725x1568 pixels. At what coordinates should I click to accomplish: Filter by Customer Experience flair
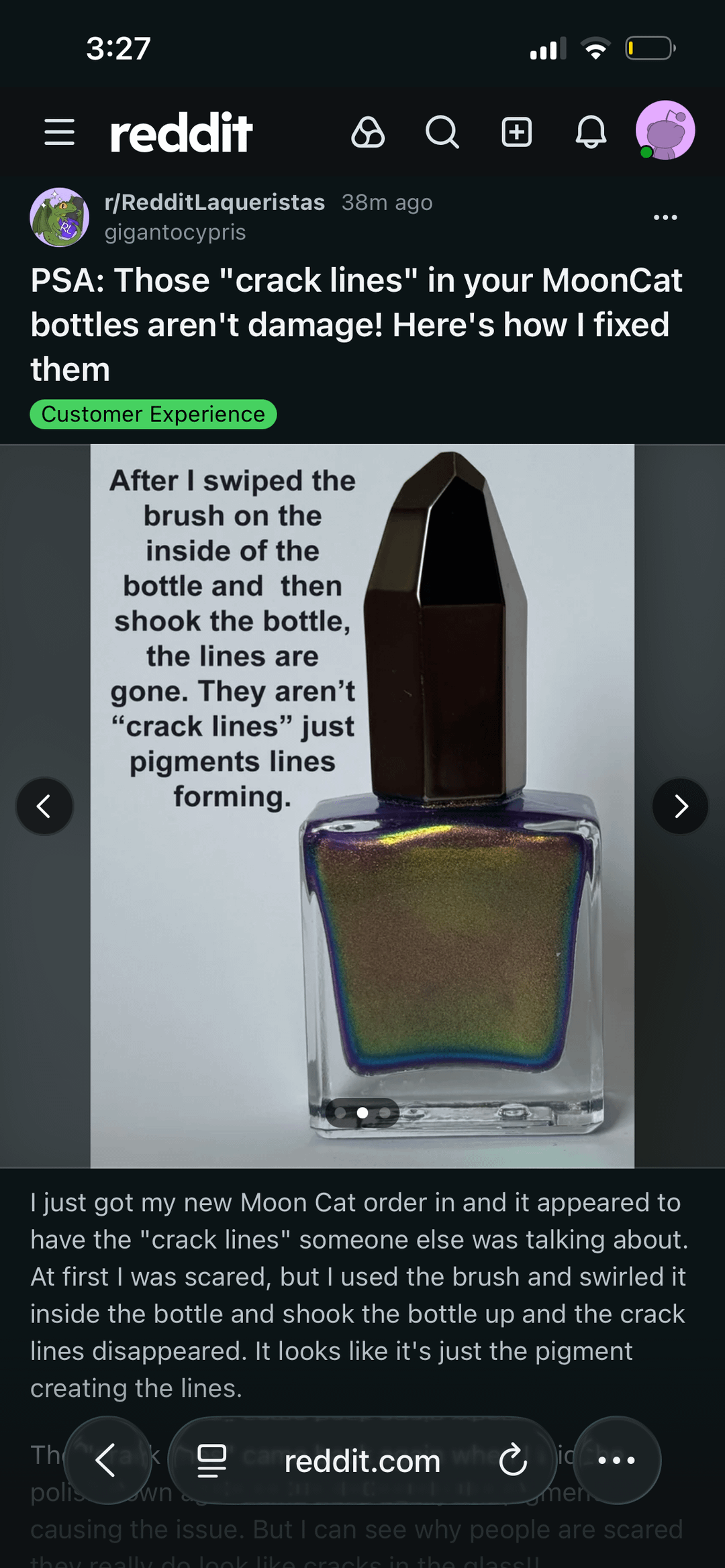(153, 414)
